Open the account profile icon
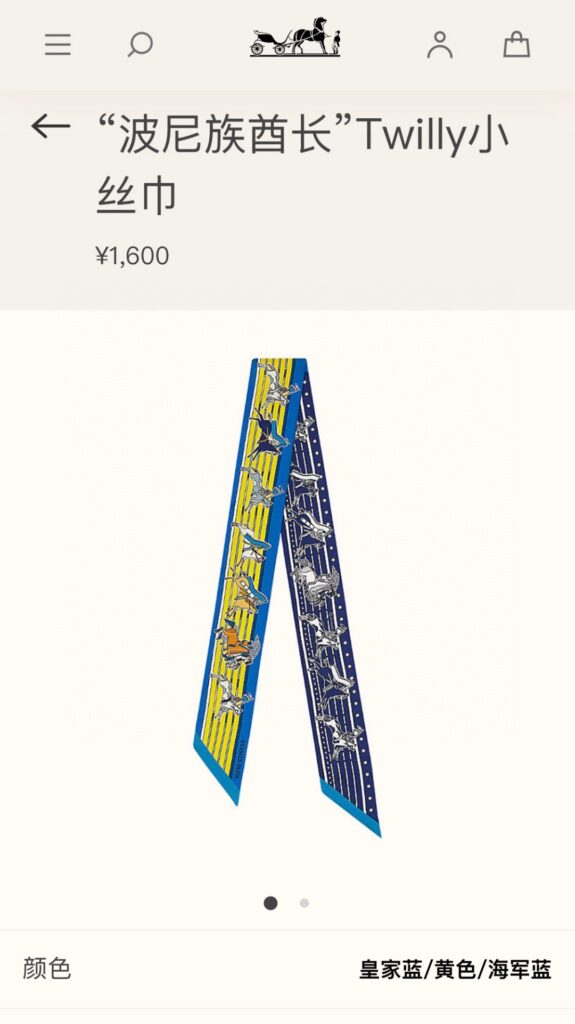Screen dimensions: 575x1024 [x=440, y=44]
